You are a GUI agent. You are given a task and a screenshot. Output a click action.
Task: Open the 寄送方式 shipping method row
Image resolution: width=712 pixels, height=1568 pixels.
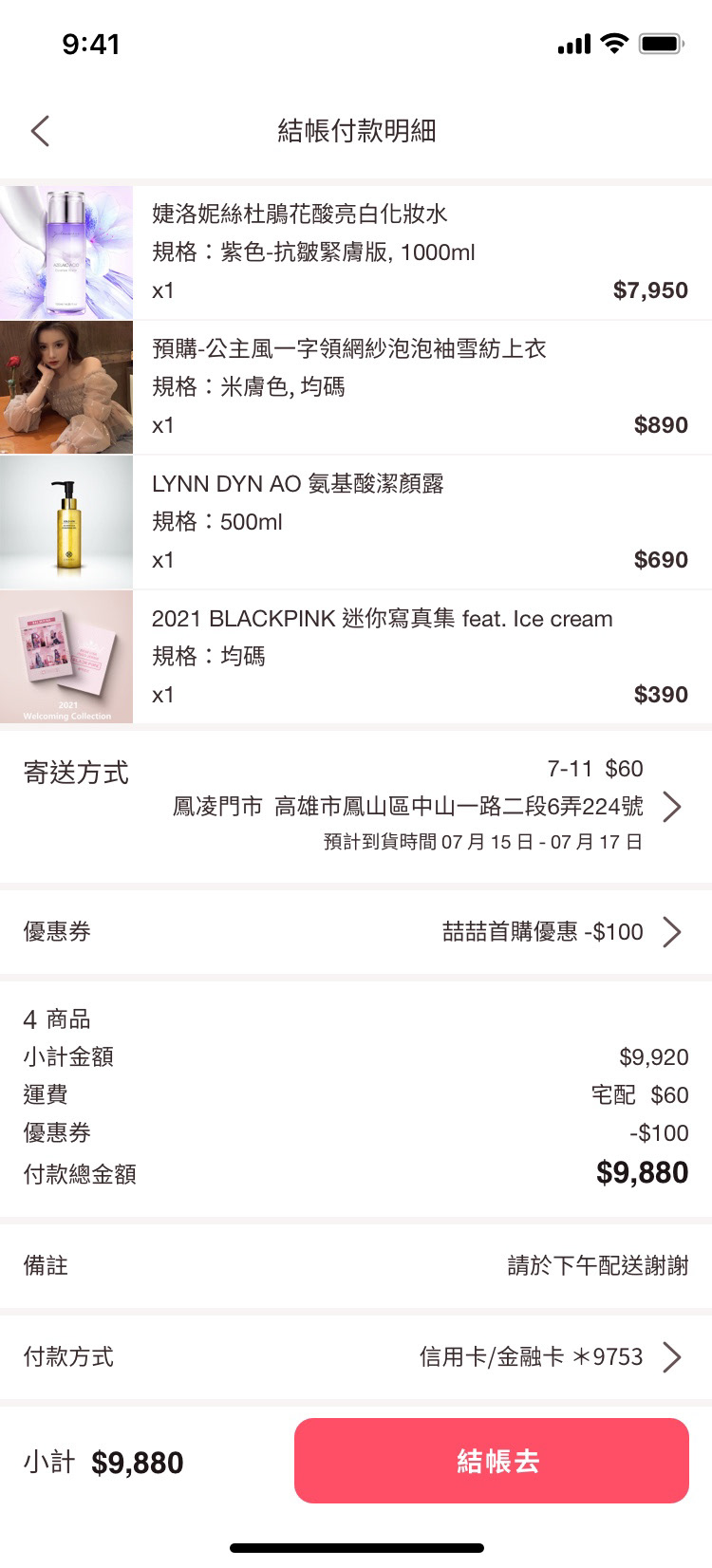[x=356, y=805]
